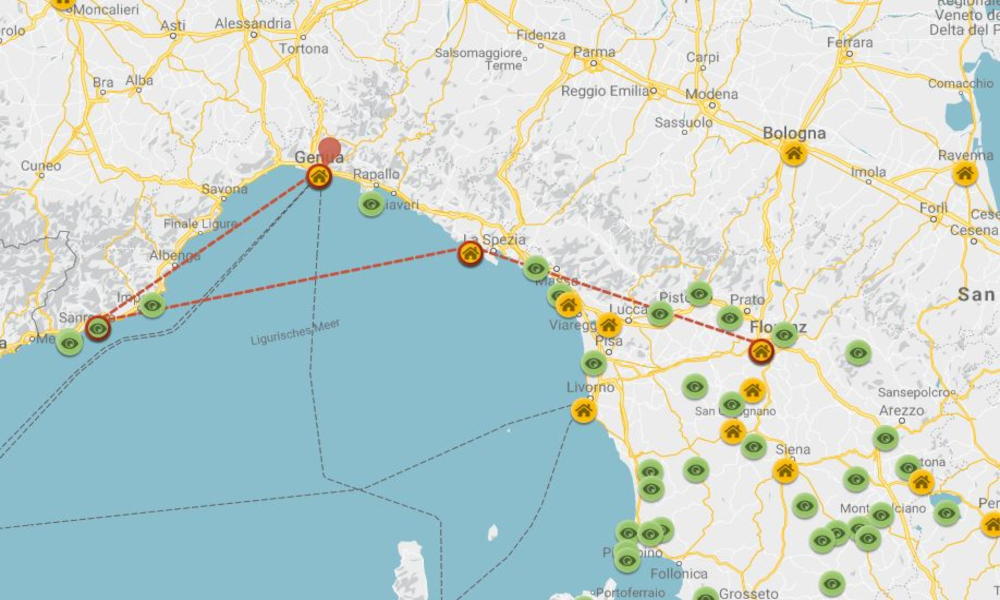Tap the yellow house marker above Pisa
This screenshot has height=600, width=1000.
point(609,324)
